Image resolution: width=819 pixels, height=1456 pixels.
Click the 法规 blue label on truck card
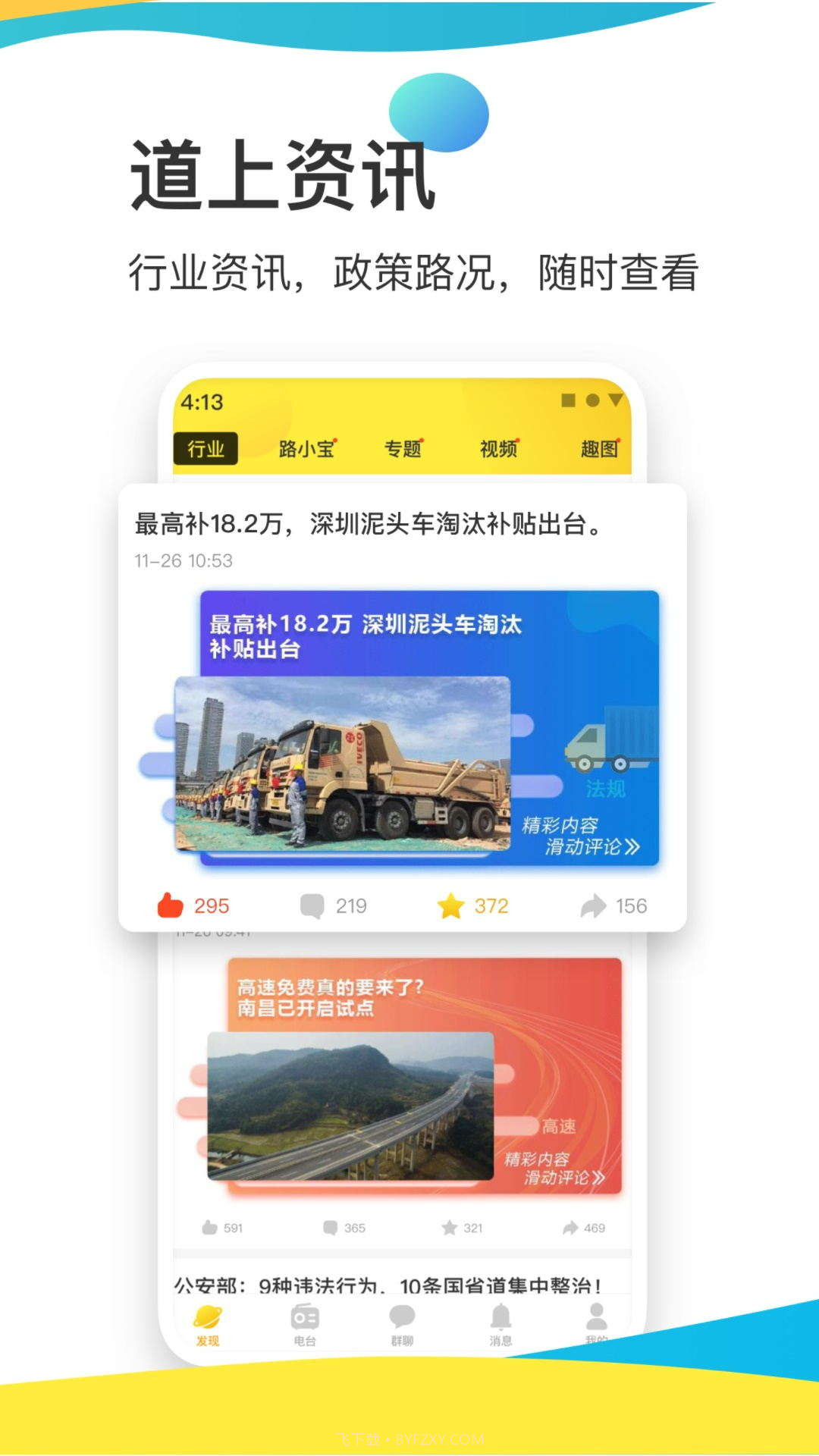604,789
